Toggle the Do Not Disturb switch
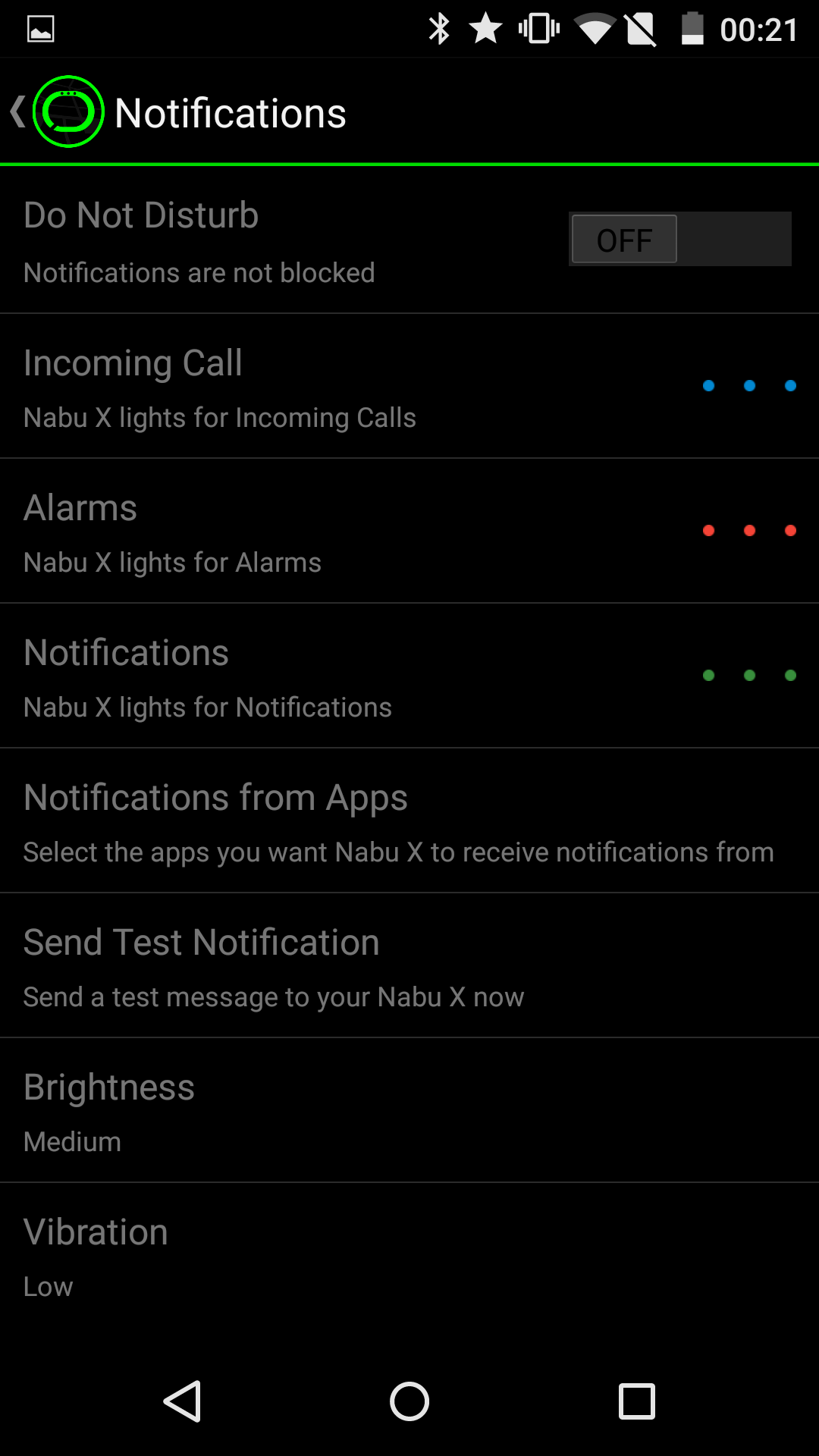Viewport: 819px width, 1456px height. 680,239
